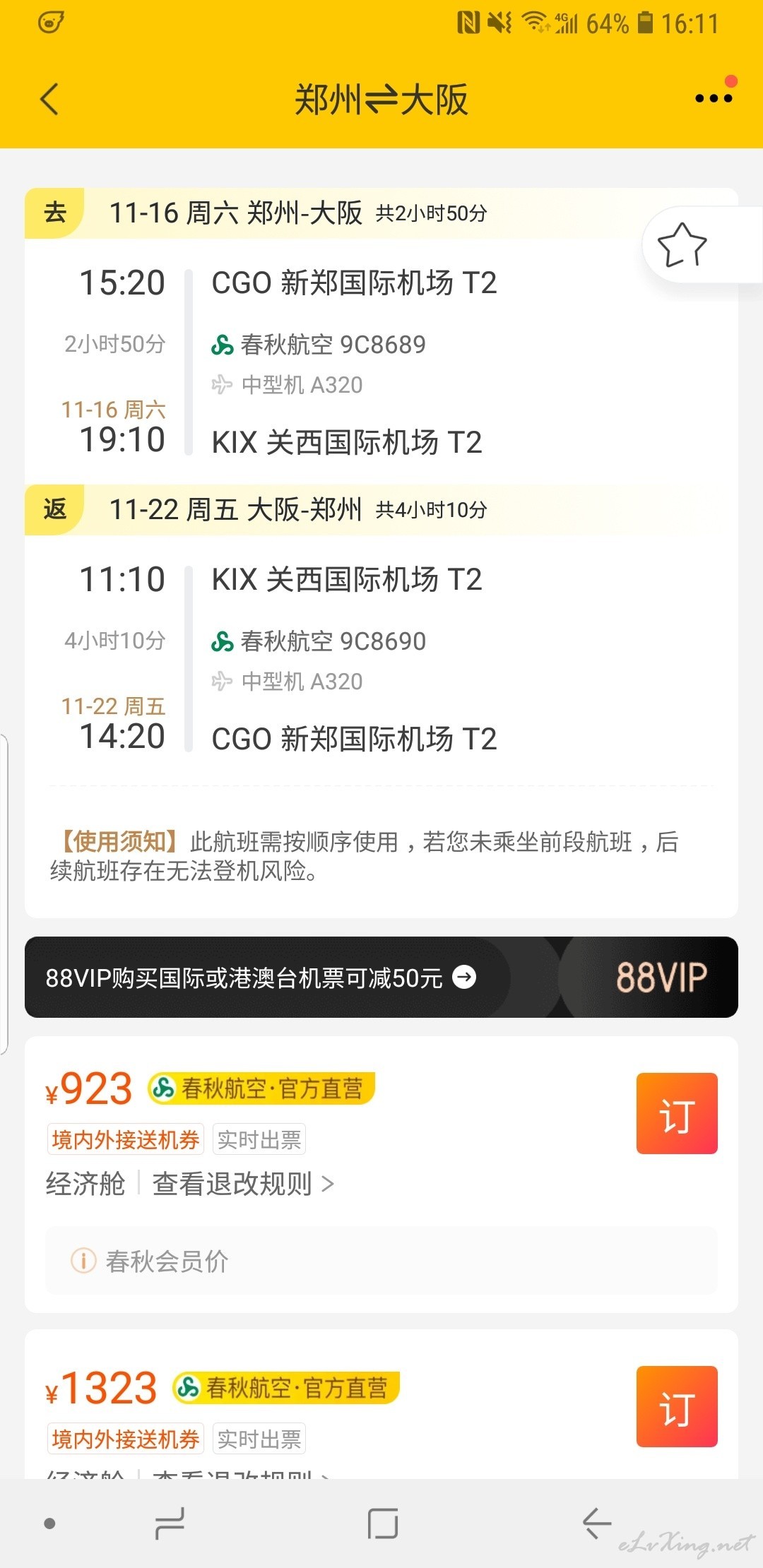Screen dimensions: 763x1568
Task: Tap the system back button
Action: point(596,1523)
